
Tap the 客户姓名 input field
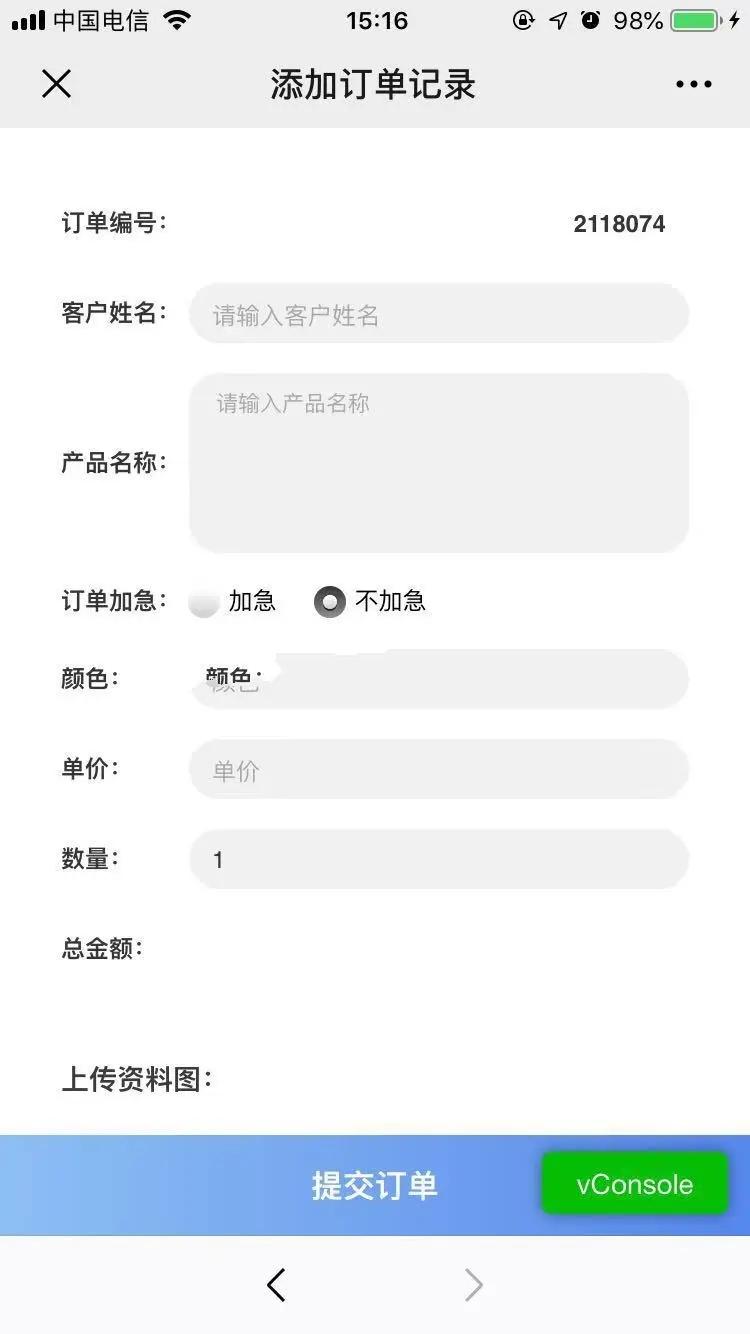(439, 314)
